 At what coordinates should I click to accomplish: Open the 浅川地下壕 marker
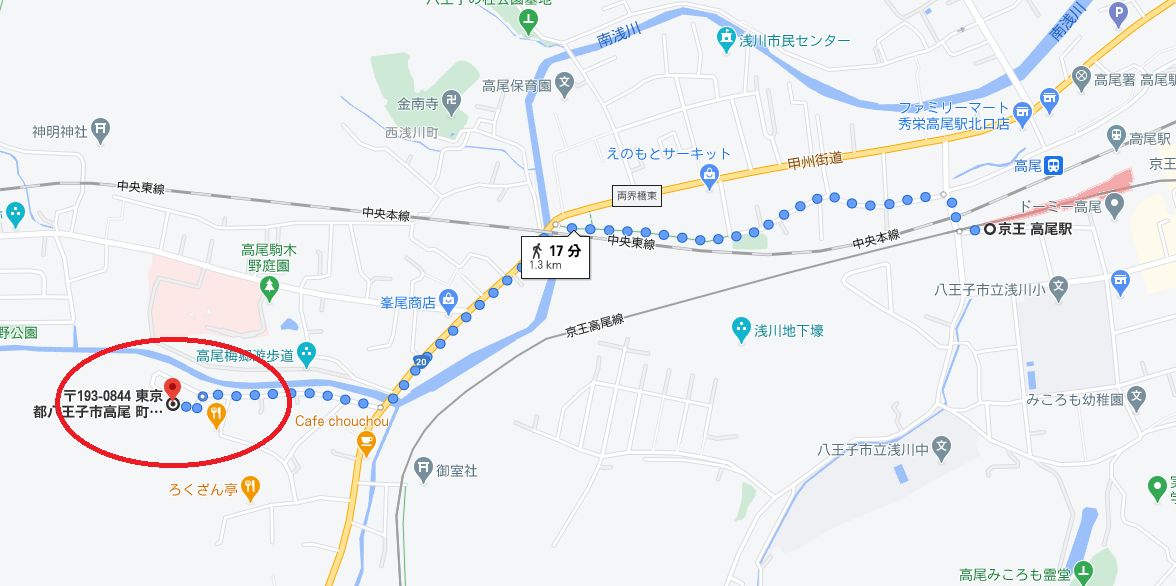click(741, 328)
